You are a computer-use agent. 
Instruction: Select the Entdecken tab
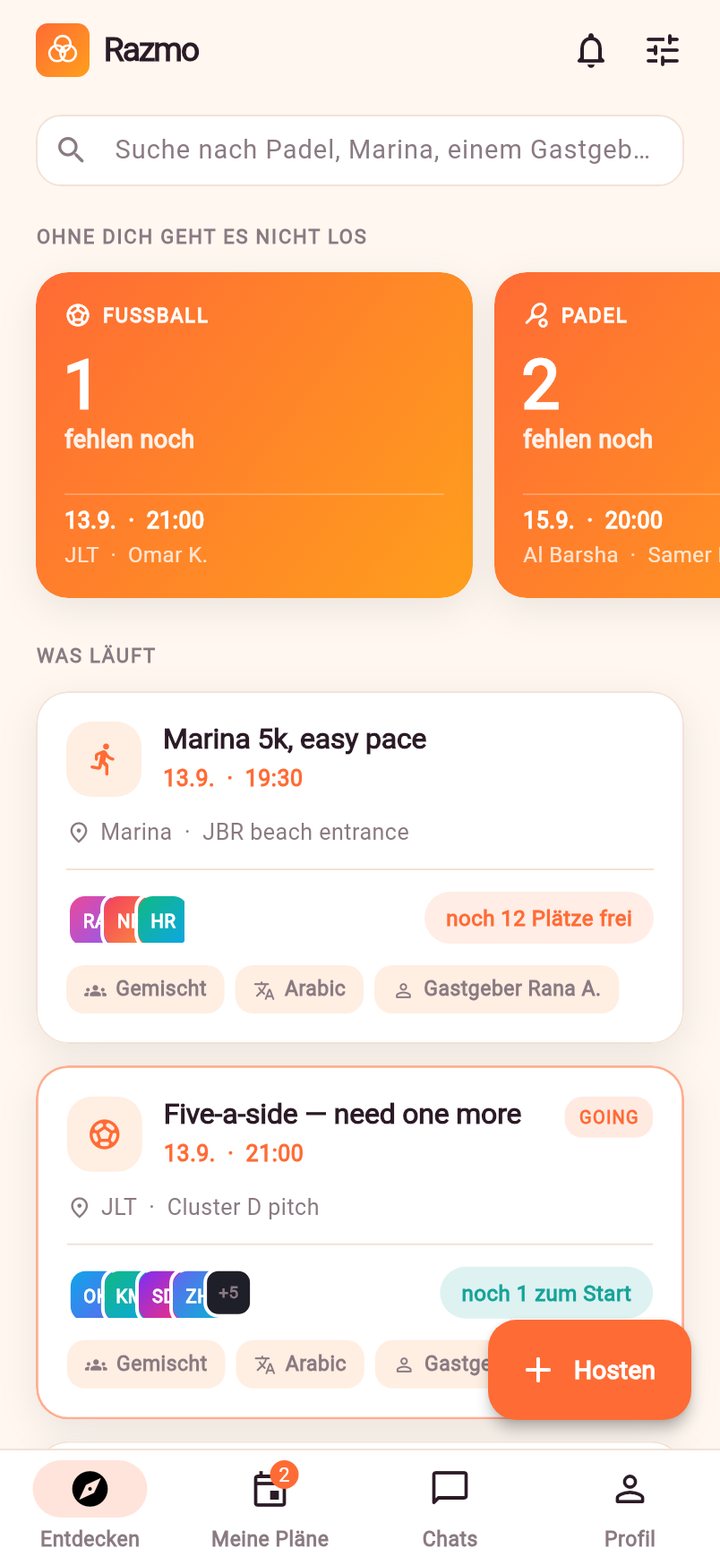[90, 1507]
